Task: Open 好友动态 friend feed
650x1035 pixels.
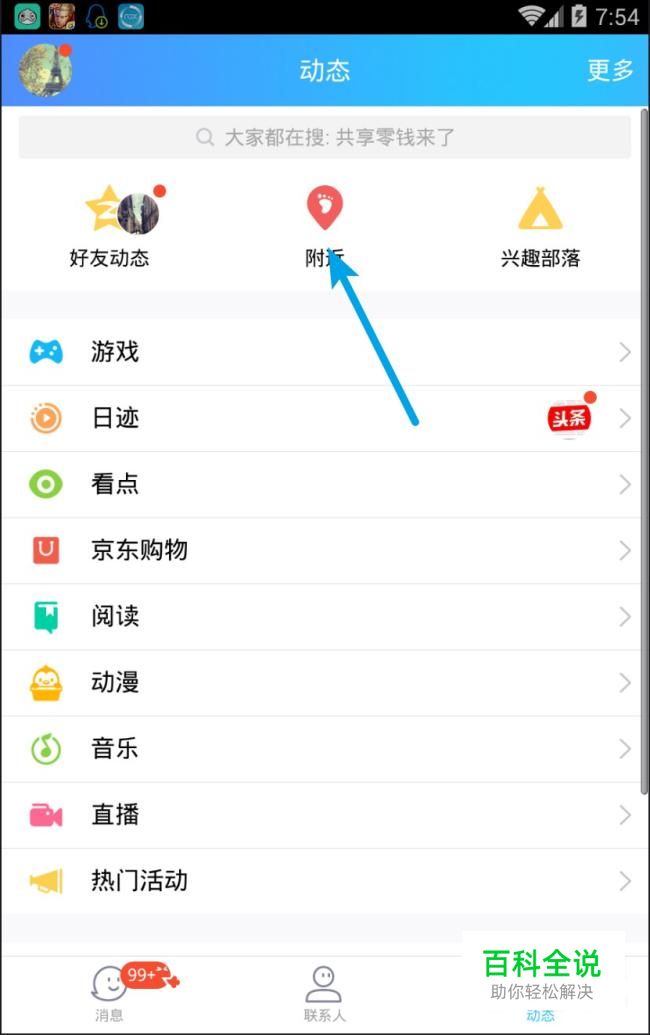Action: 110,228
